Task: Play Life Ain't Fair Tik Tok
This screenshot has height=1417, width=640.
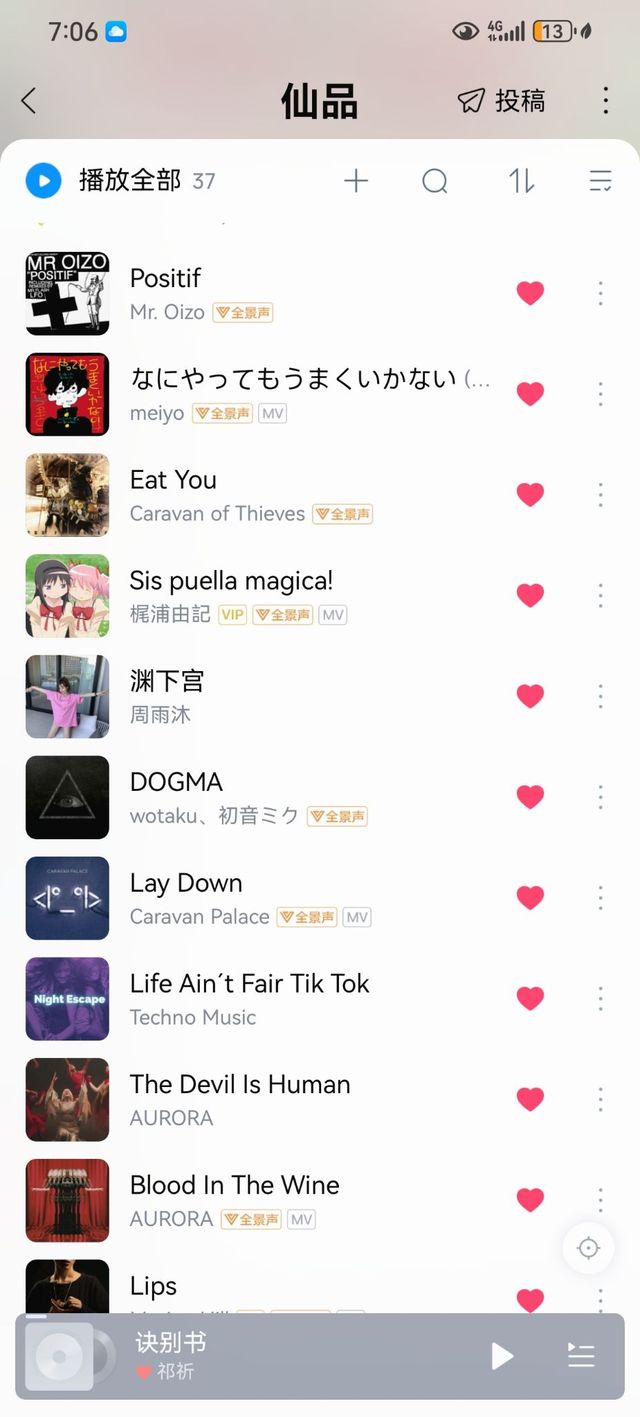Action: pos(300,998)
